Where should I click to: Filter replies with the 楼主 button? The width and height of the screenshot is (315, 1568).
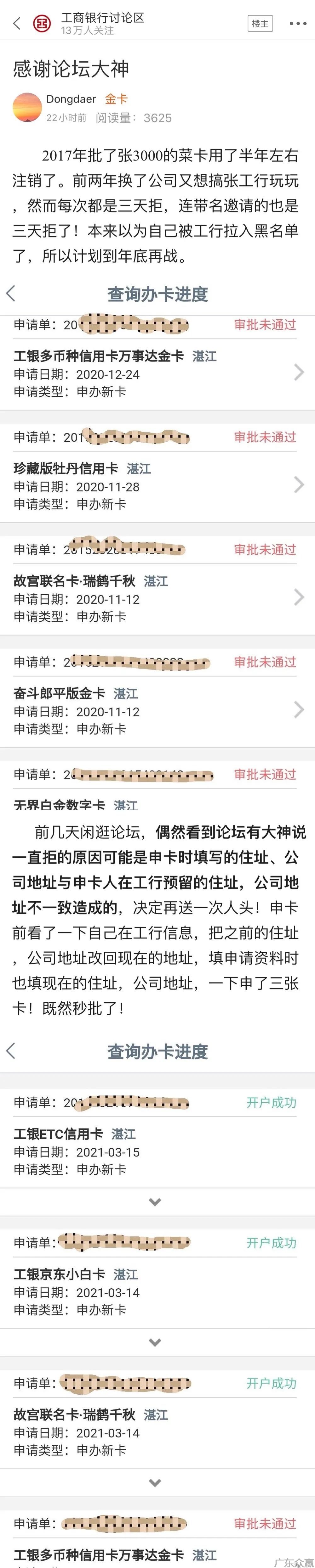pyautogui.click(x=260, y=24)
